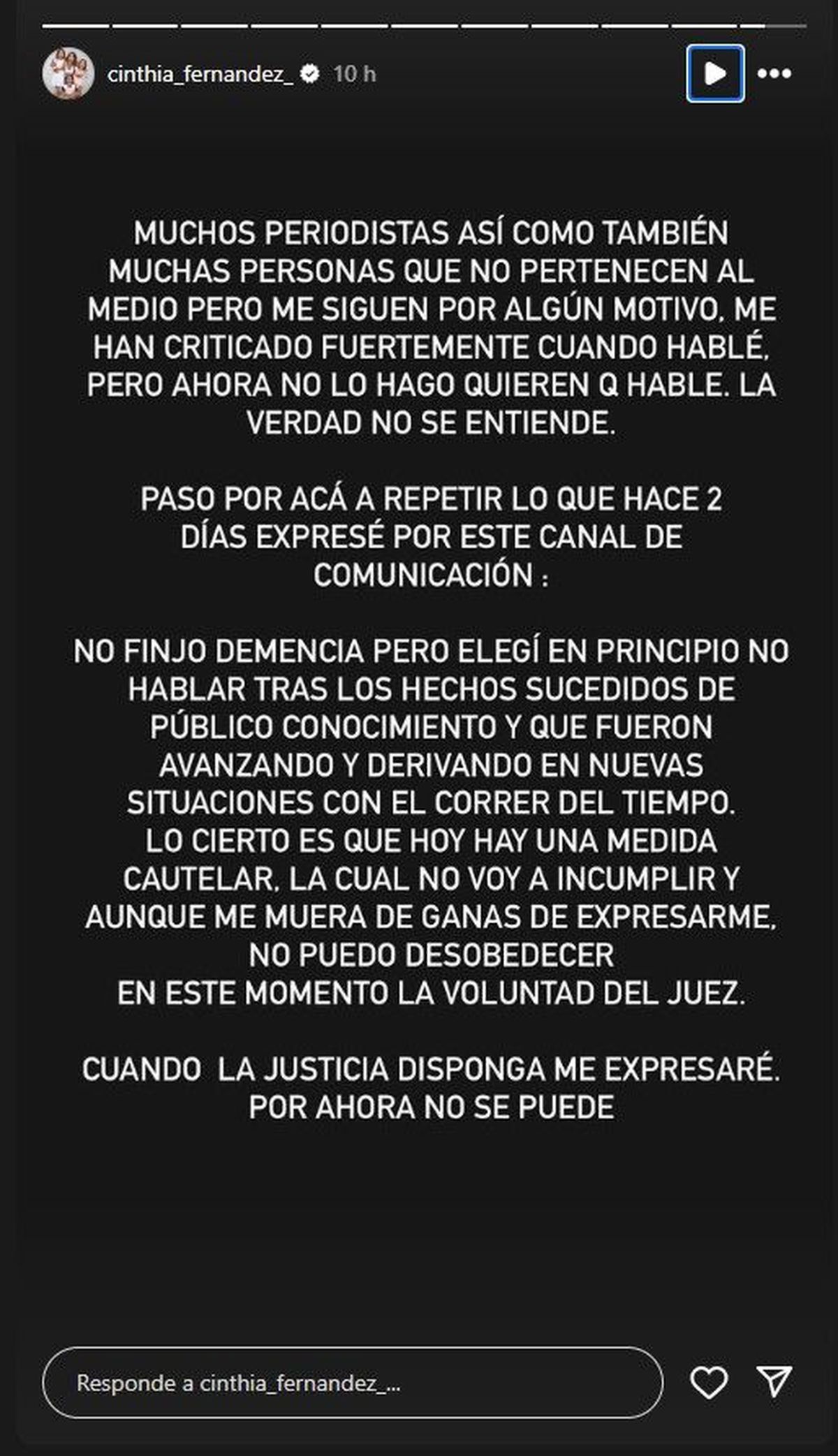The image size is (838, 1456).
Task: Open cinthia_fernandez_ profile picture
Action: coord(68,73)
